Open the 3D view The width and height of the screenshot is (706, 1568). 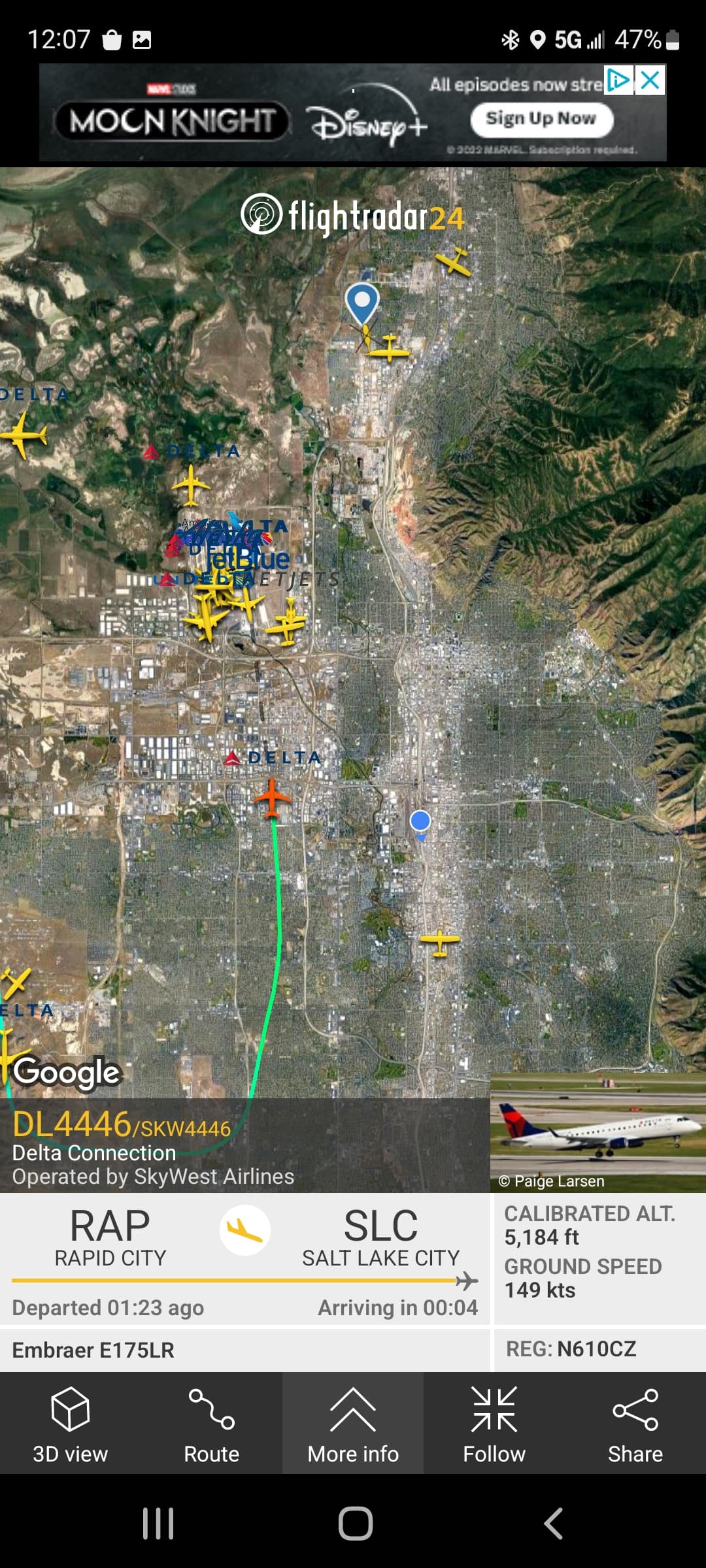pyautogui.click(x=70, y=1424)
